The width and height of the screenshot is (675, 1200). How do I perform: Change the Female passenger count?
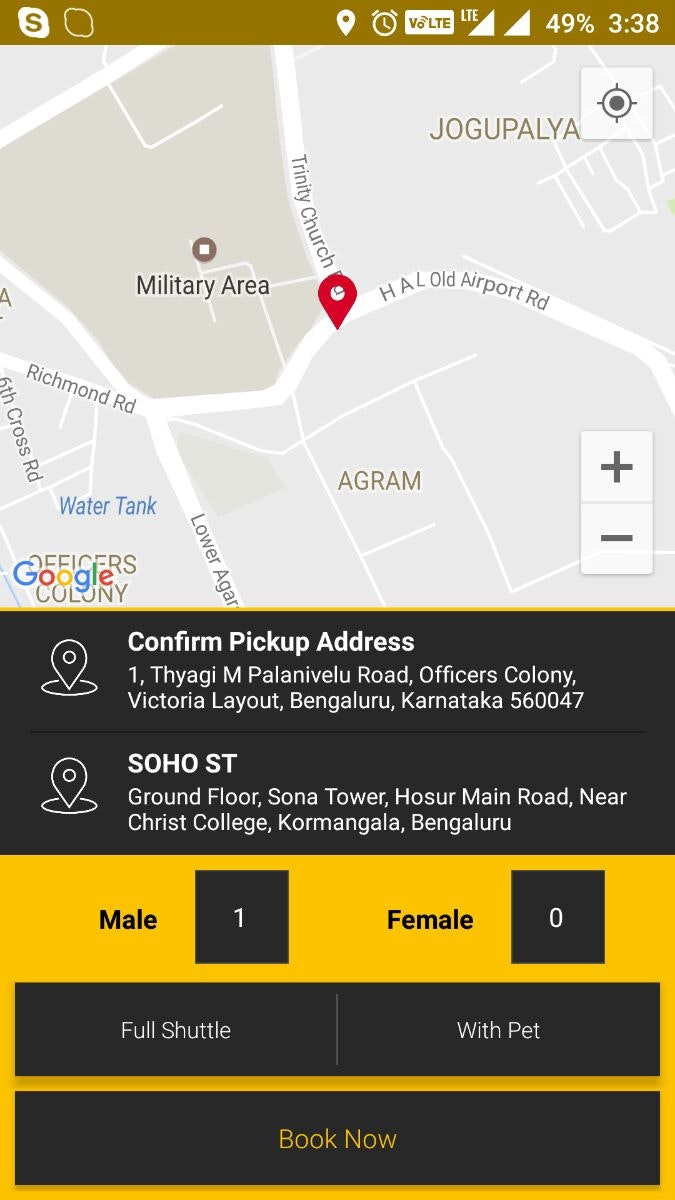point(557,917)
